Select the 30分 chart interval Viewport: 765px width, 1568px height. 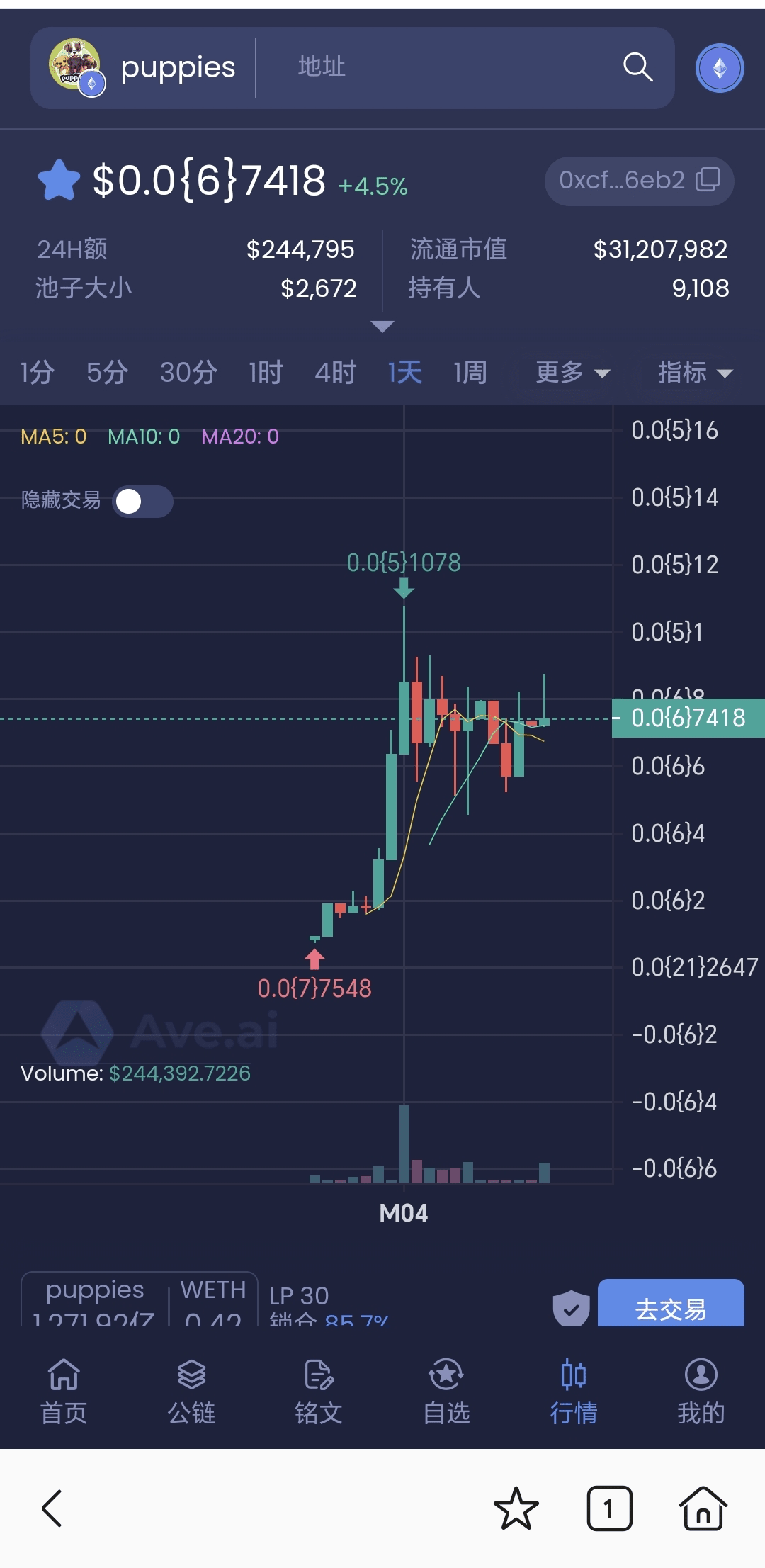click(188, 372)
